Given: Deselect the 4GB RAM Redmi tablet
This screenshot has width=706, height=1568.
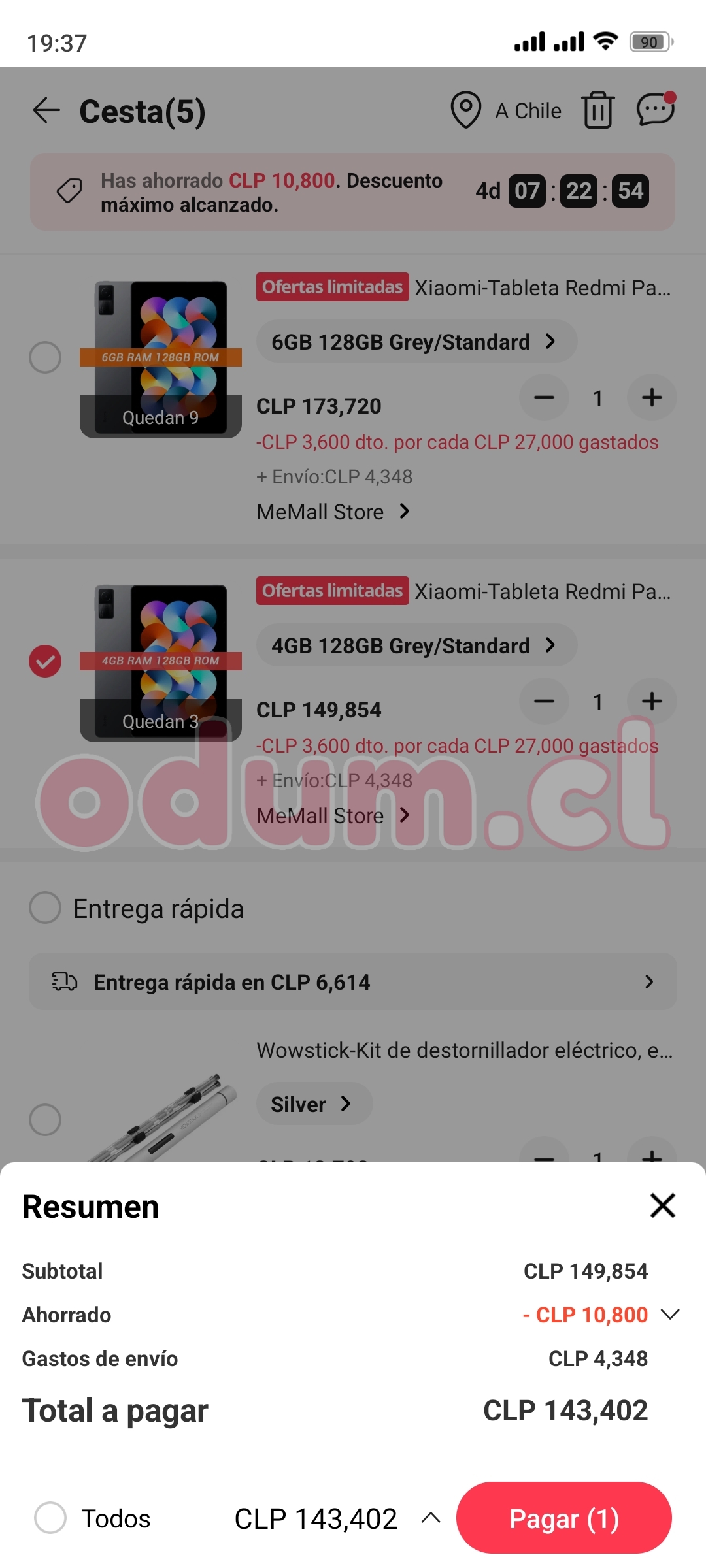Looking at the screenshot, I should point(45,661).
